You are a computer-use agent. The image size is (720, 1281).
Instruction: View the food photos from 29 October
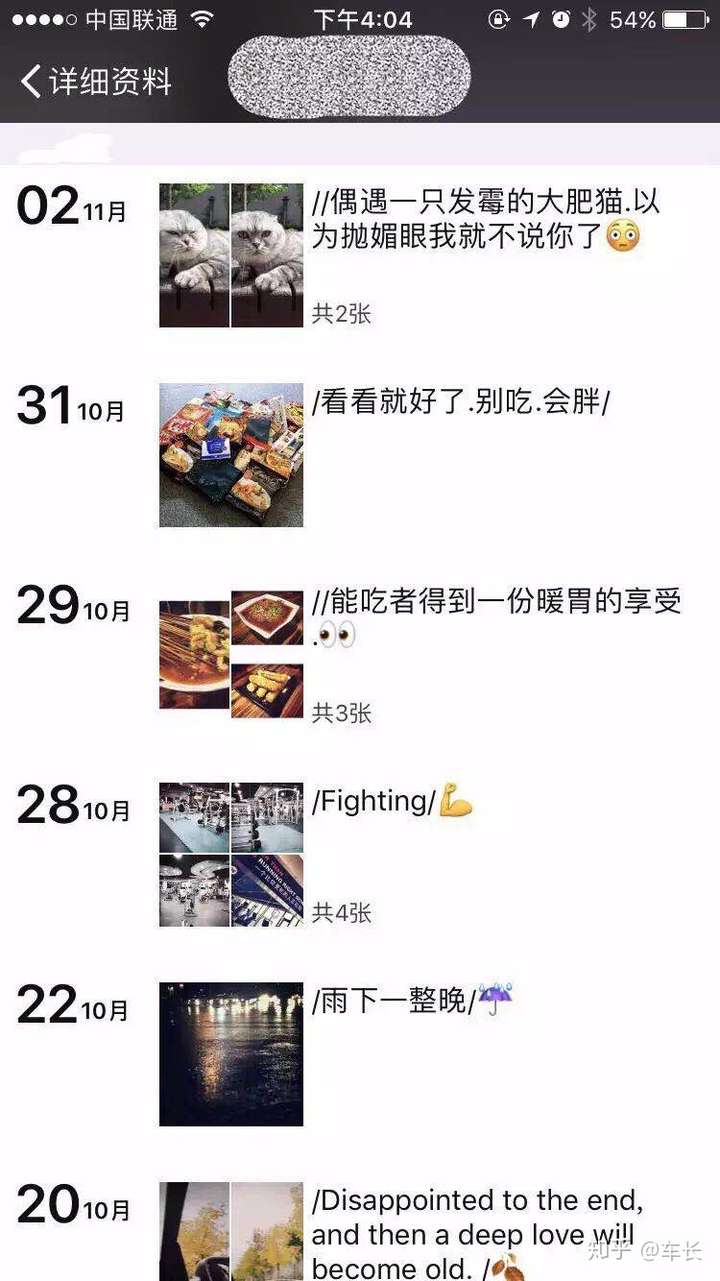(231, 654)
